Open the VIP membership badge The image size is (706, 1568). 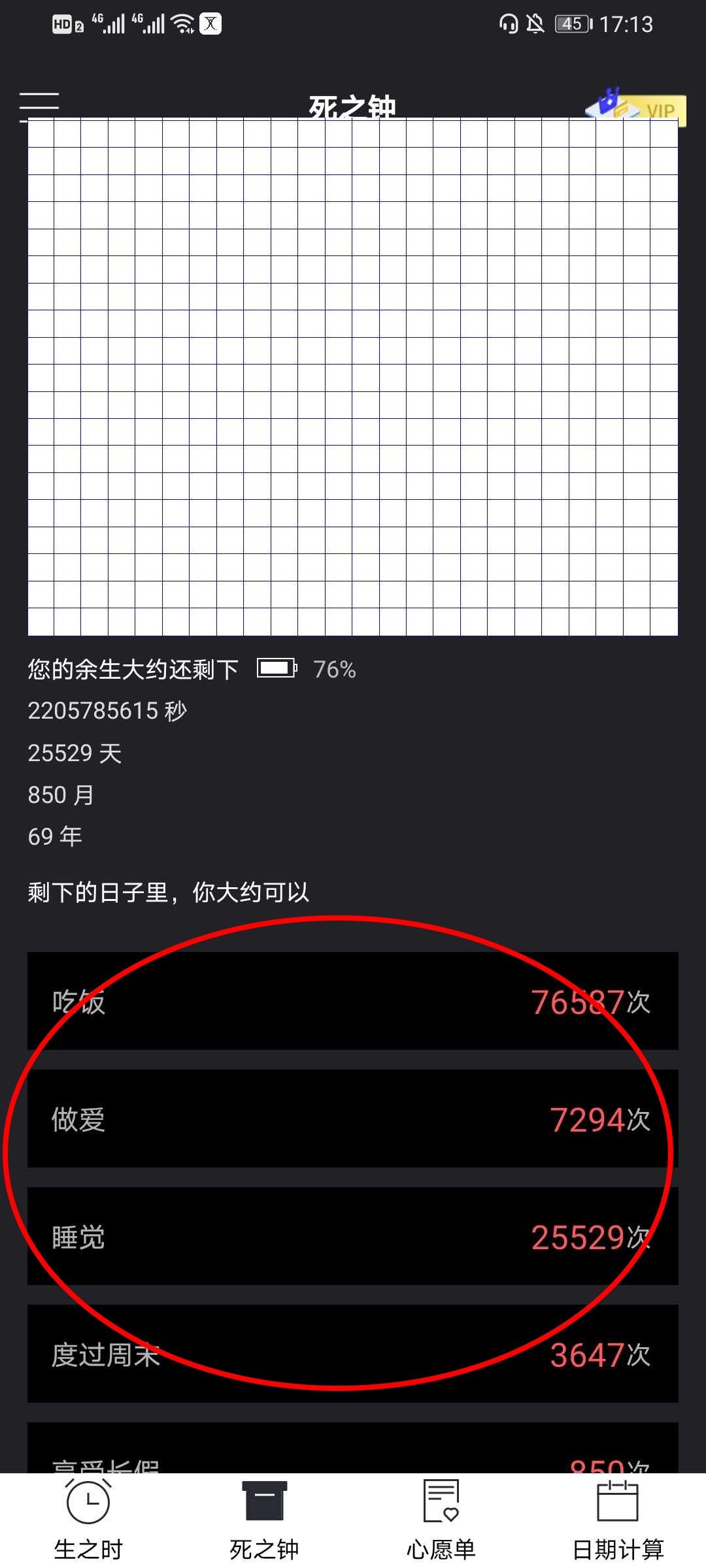click(x=637, y=106)
